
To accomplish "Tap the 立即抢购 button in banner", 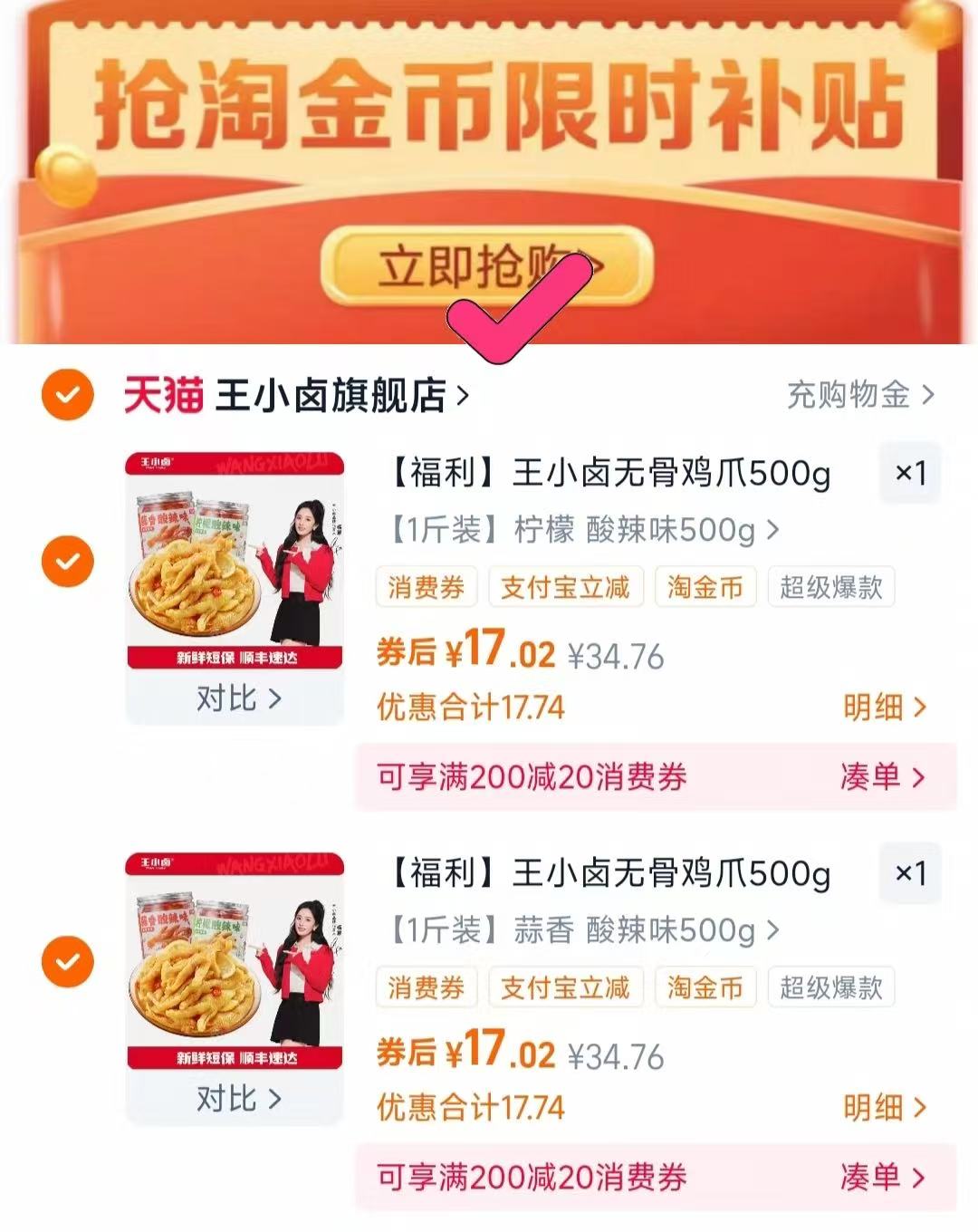I will coord(489,263).
